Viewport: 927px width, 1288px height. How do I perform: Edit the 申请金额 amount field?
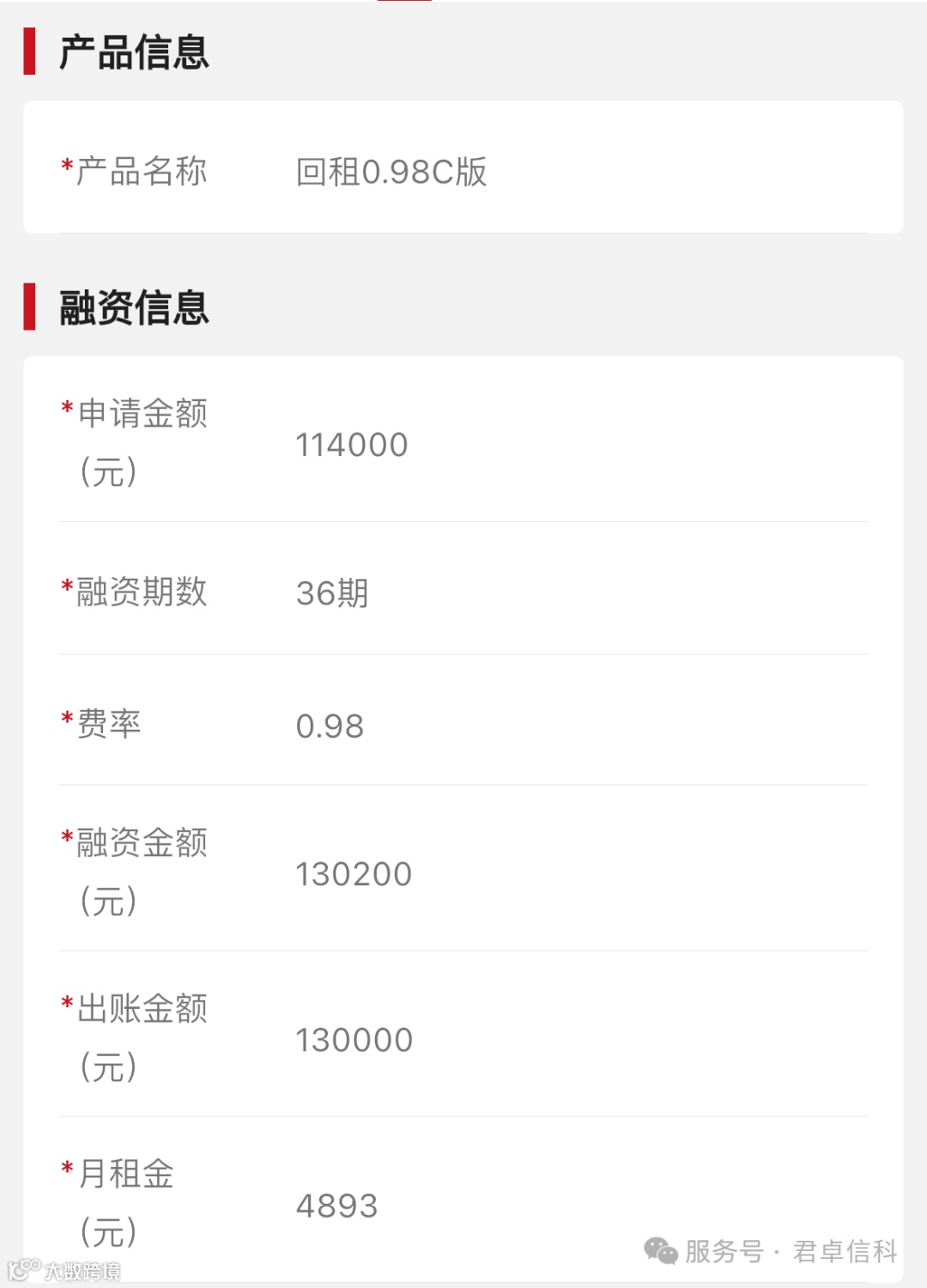[352, 445]
